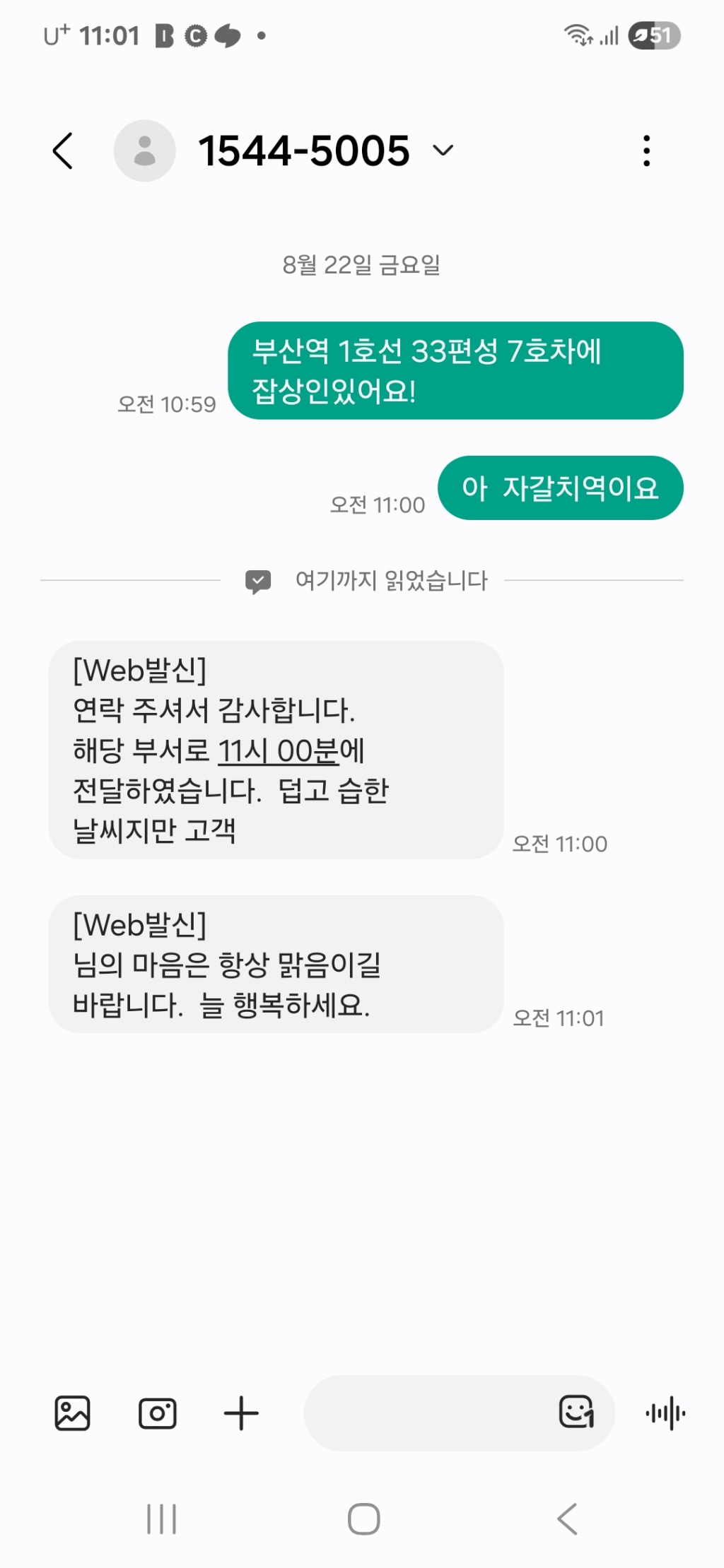Attach an image from the gallery
Screen dimensions: 724x1568
click(x=72, y=1413)
